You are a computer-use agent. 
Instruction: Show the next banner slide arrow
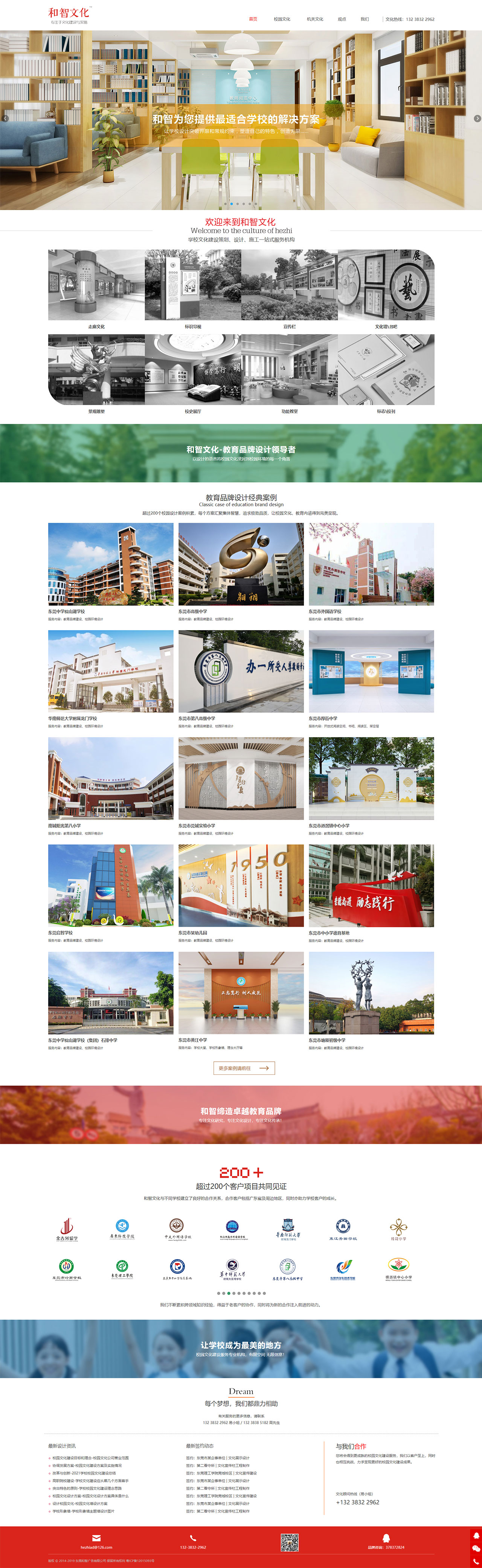477,119
